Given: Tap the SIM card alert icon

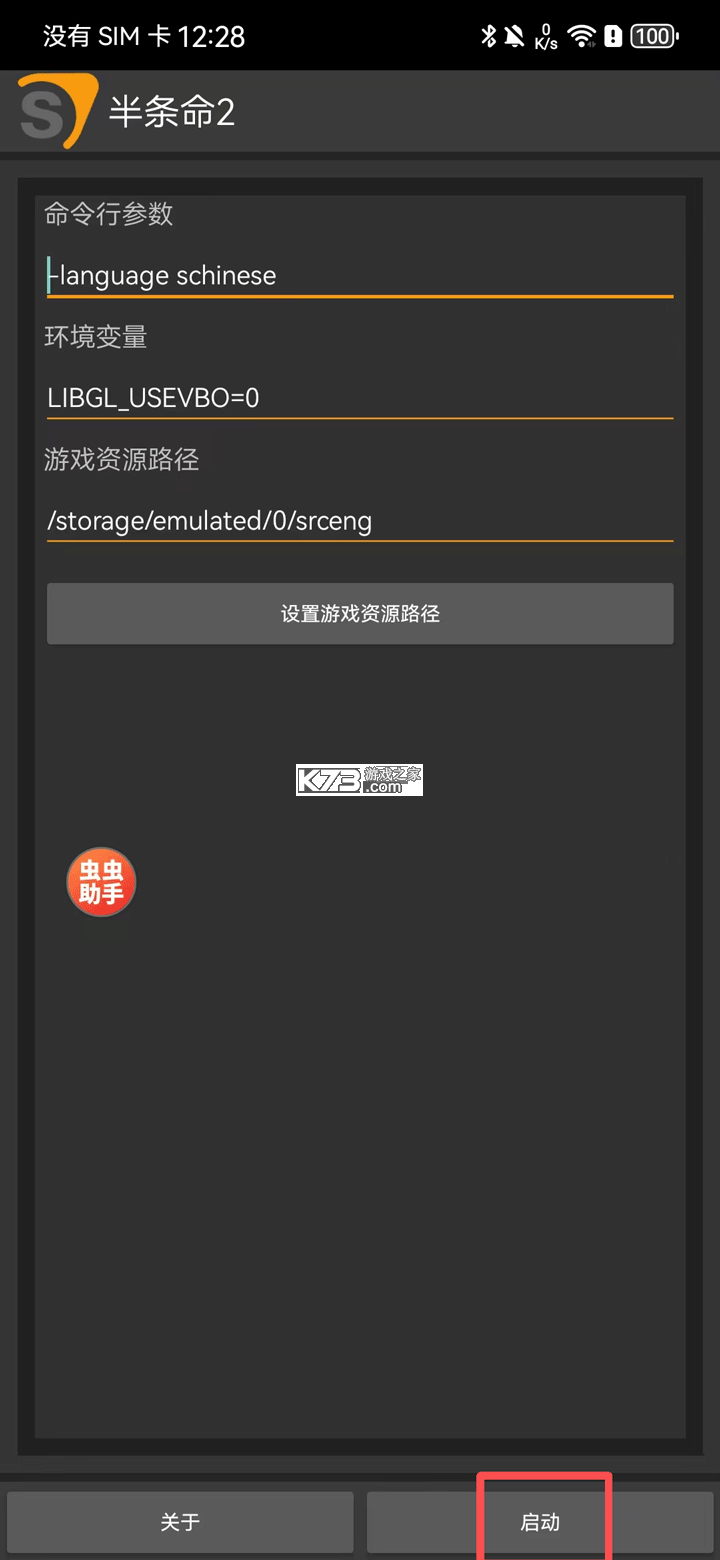Looking at the screenshot, I should coord(613,36).
